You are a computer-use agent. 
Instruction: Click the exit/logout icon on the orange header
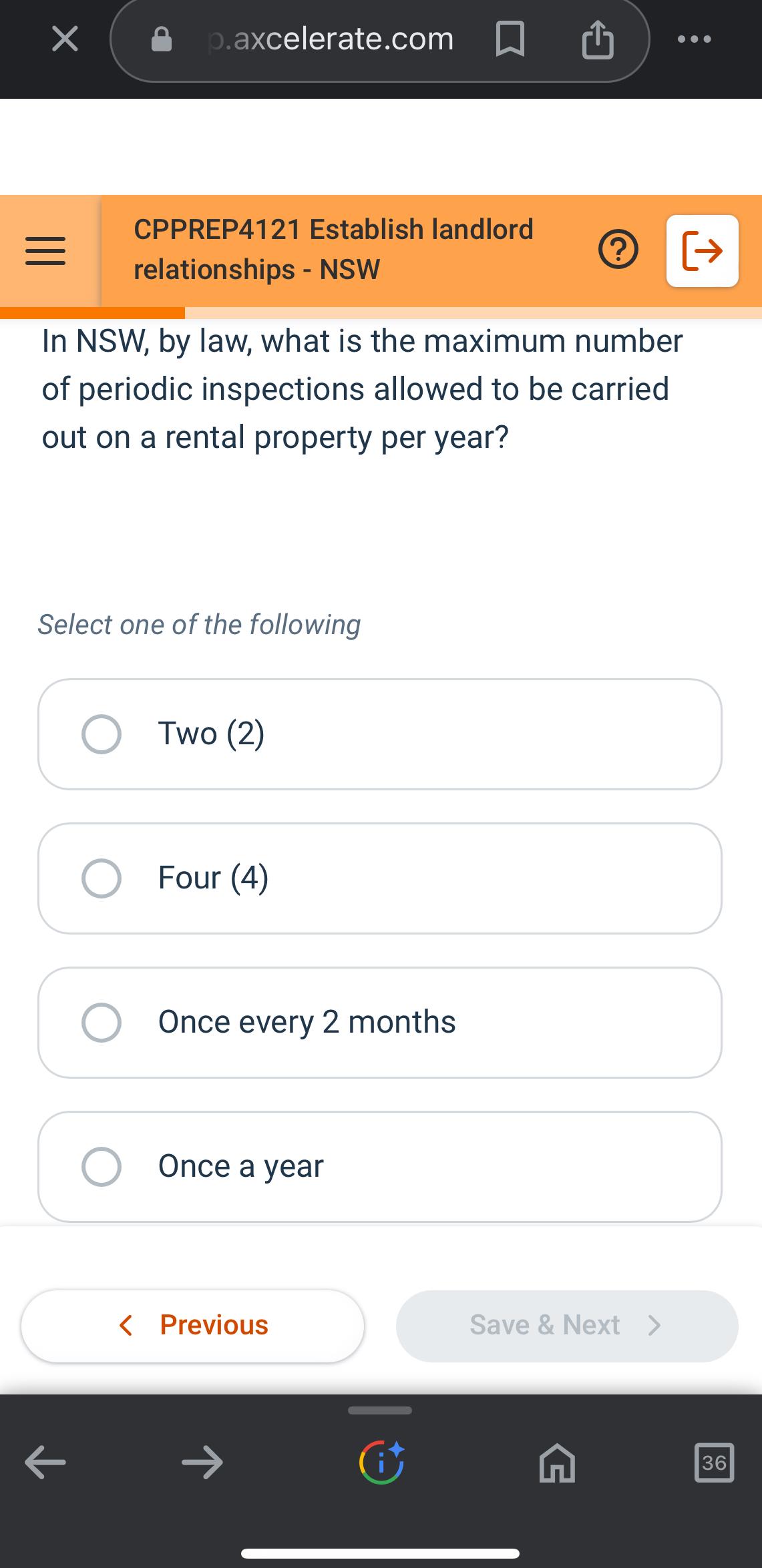coord(703,251)
